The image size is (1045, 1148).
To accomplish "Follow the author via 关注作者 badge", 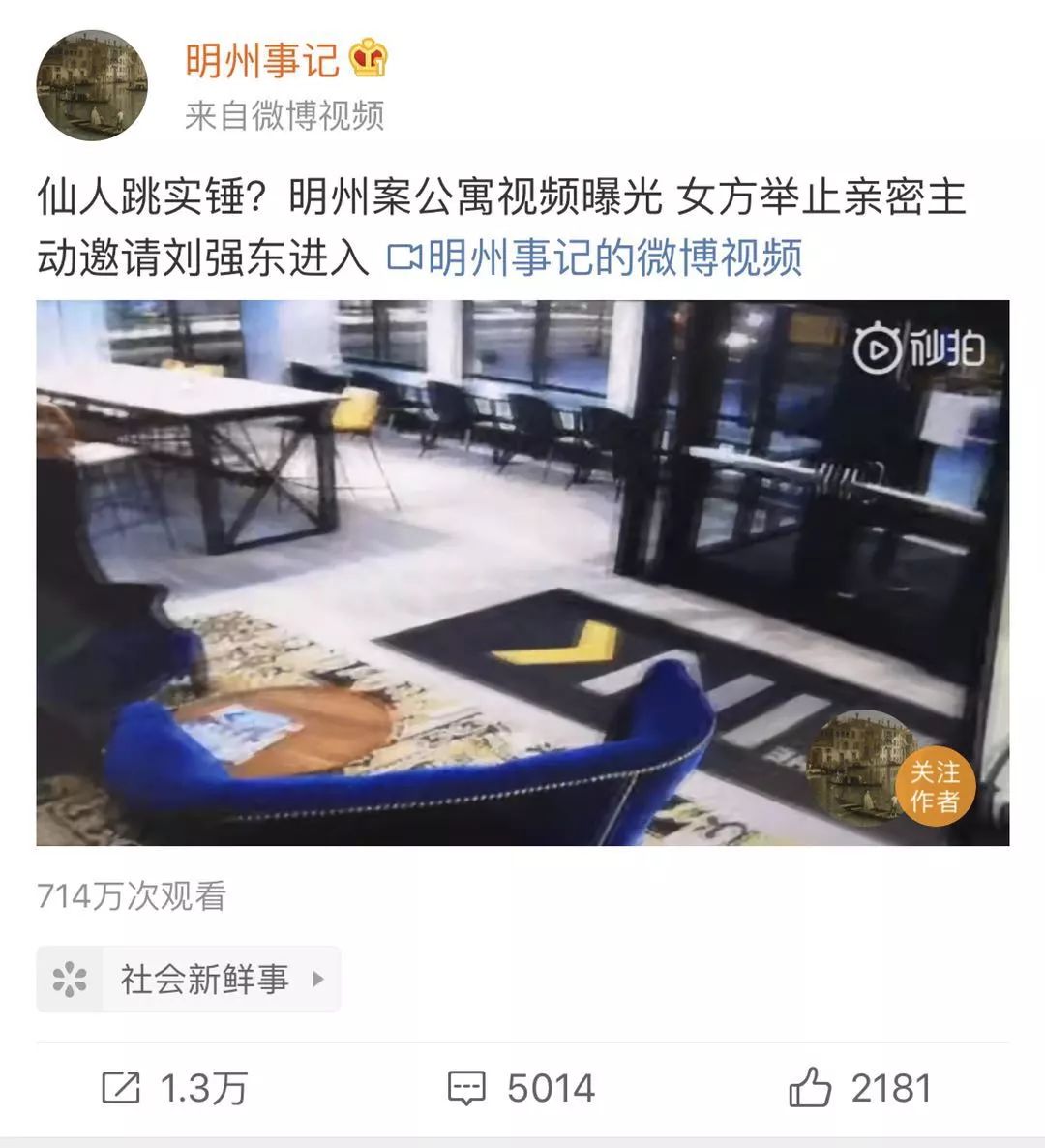I will click(934, 785).
